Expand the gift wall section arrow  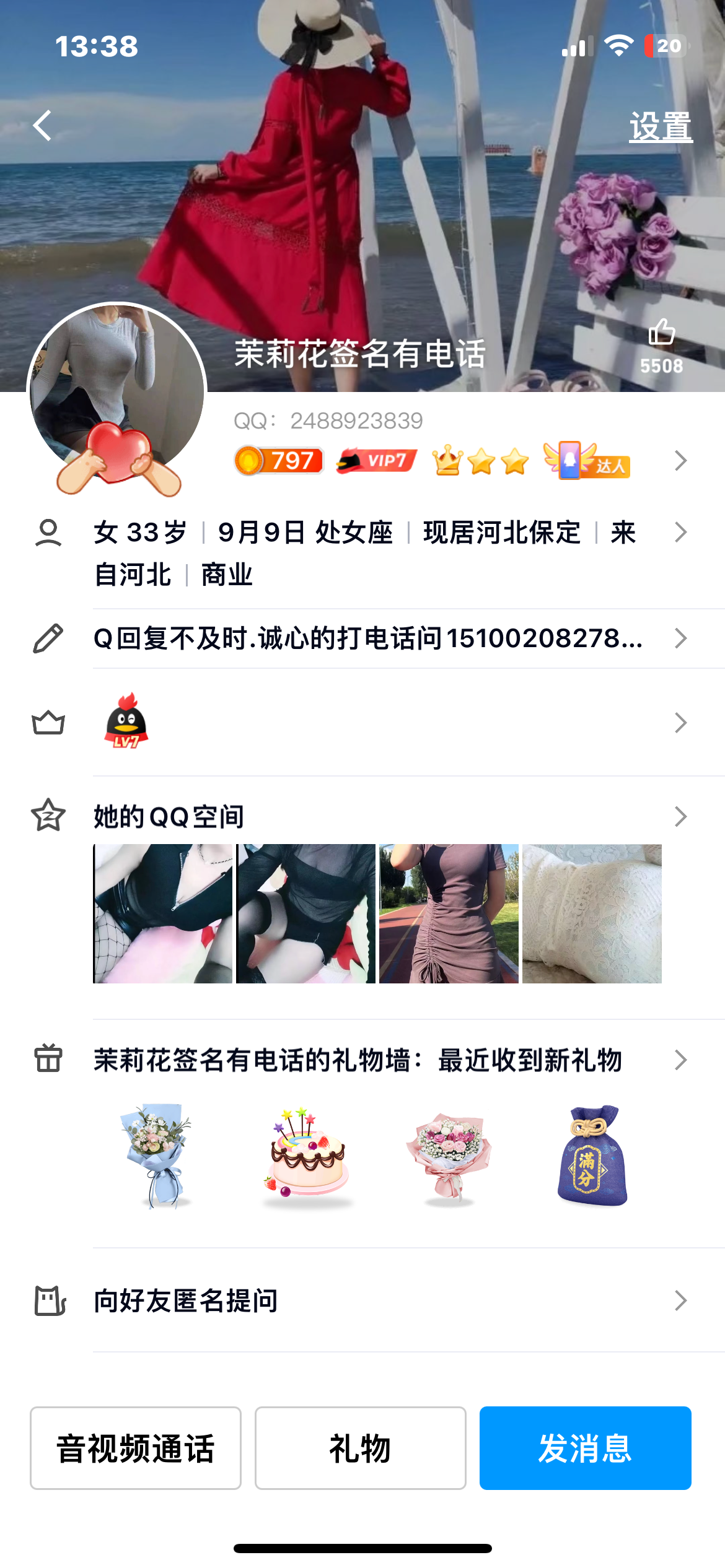[x=680, y=1061]
